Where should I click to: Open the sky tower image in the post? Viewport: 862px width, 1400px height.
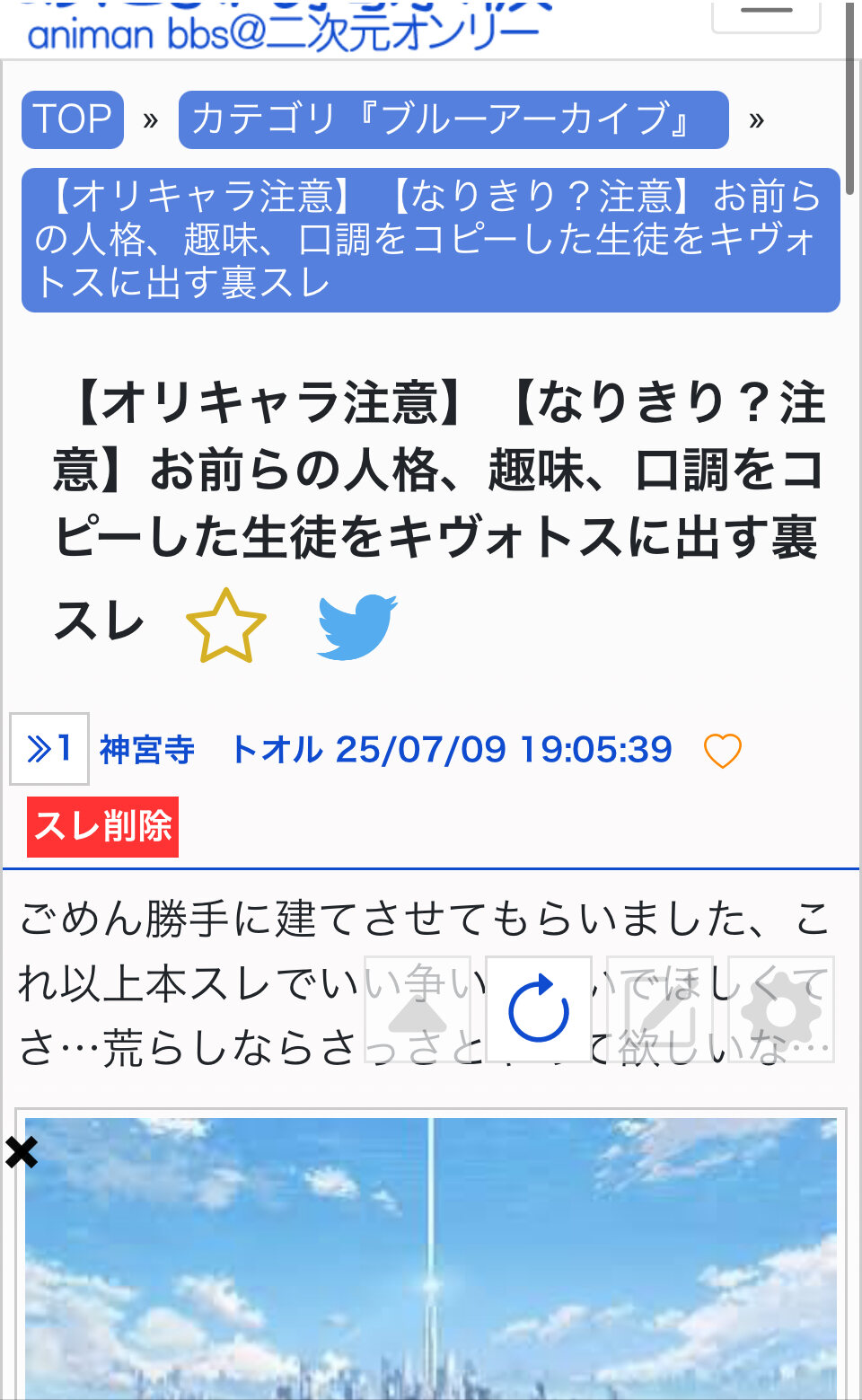[x=431, y=1257]
